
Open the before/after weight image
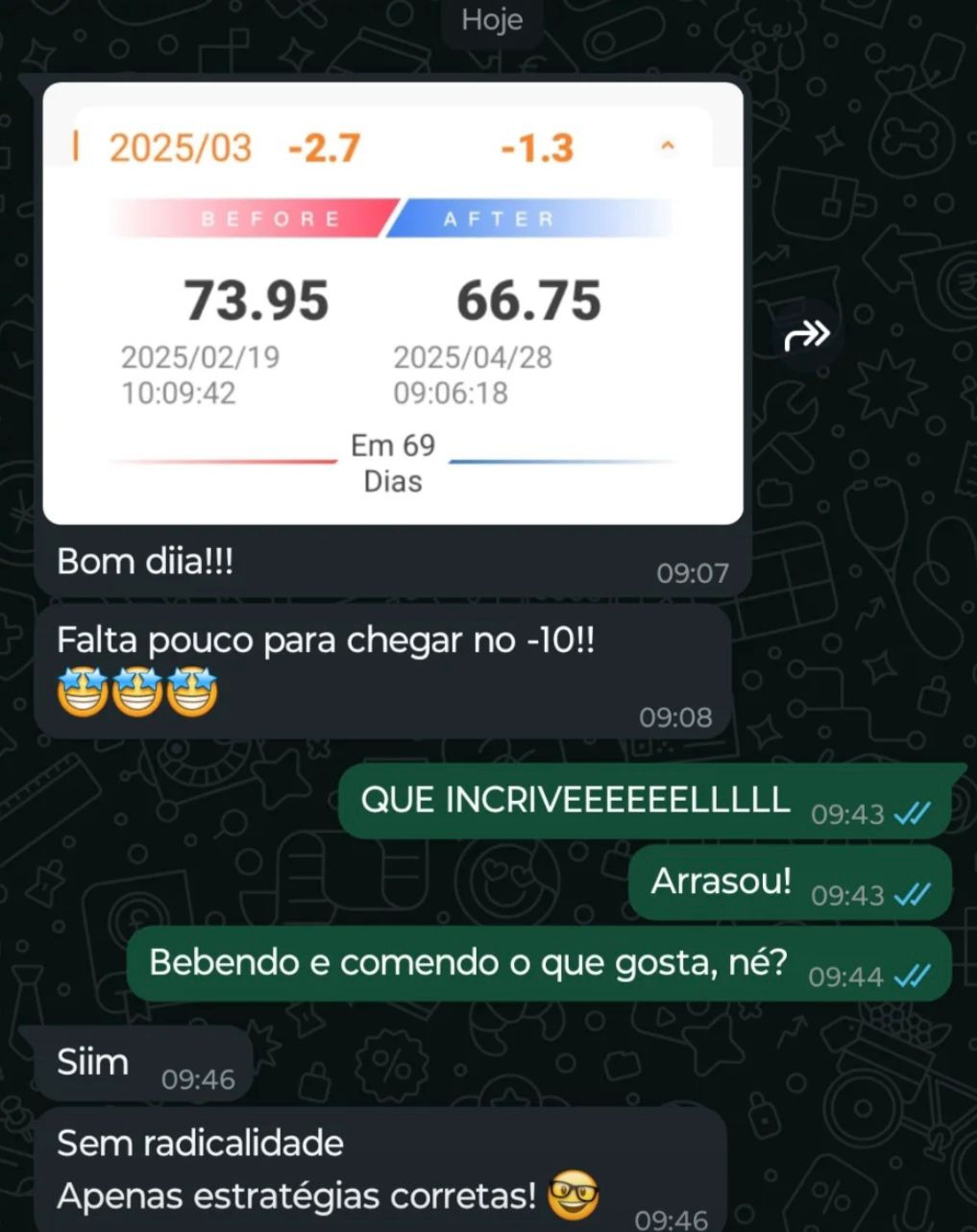pos(393,303)
